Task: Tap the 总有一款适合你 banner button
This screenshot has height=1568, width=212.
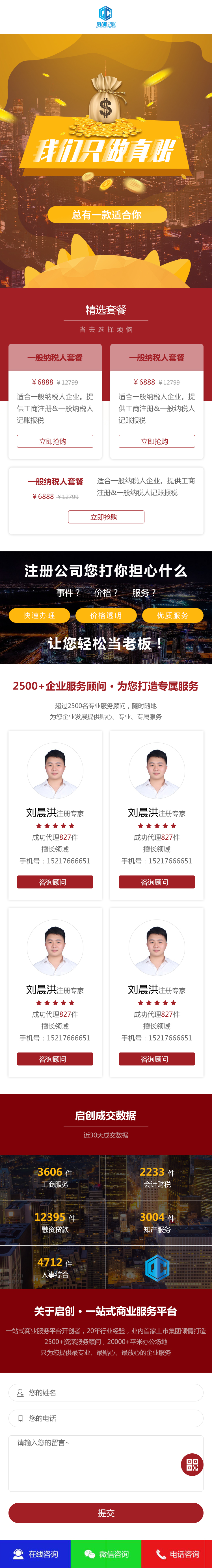Action: (107, 215)
